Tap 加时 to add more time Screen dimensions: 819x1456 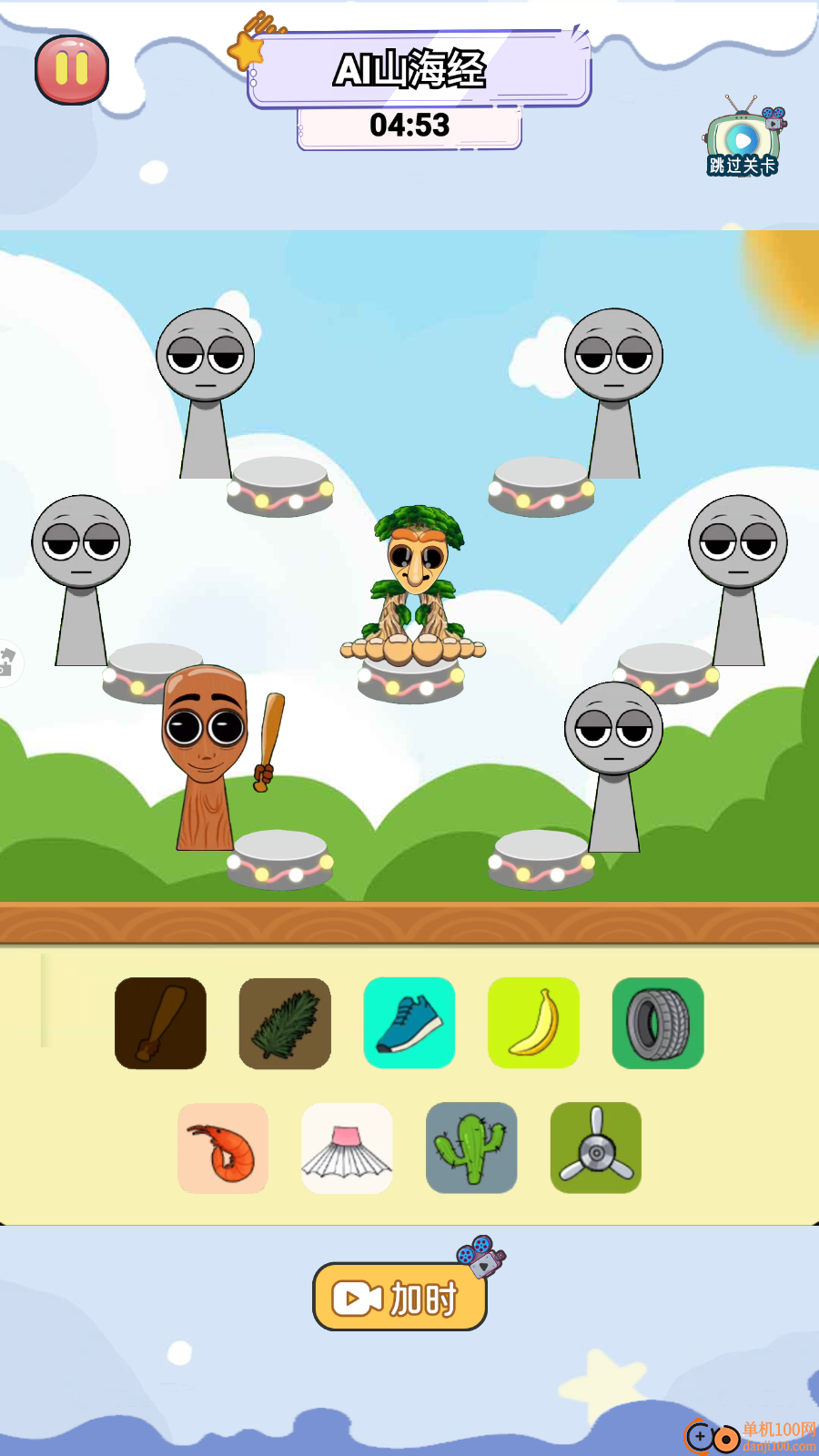[x=400, y=1297]
